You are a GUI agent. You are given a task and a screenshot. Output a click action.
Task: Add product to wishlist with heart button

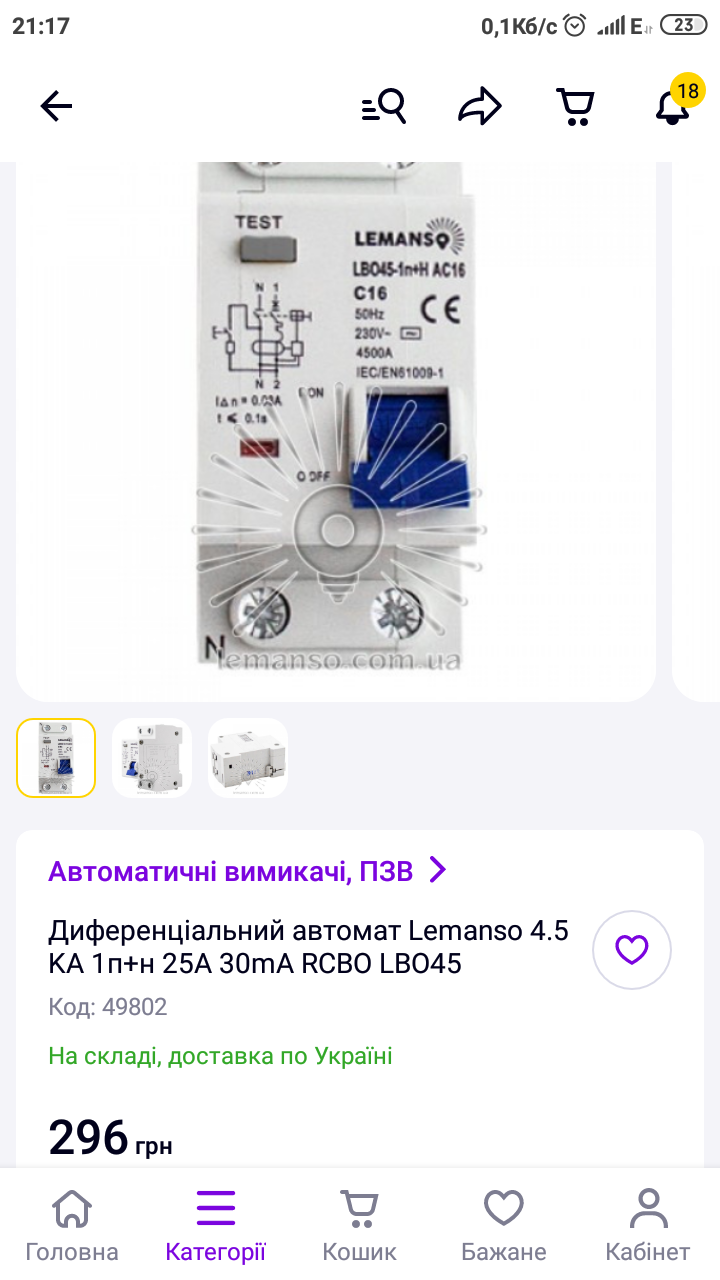pos(632,949)
